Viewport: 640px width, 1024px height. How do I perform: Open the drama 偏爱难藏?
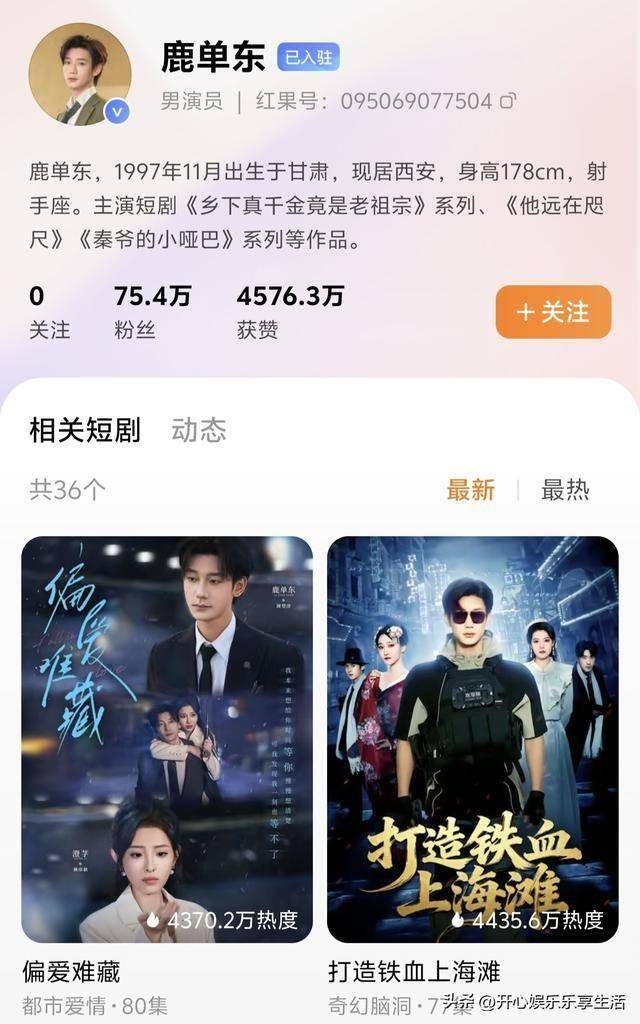coord(167,739)
